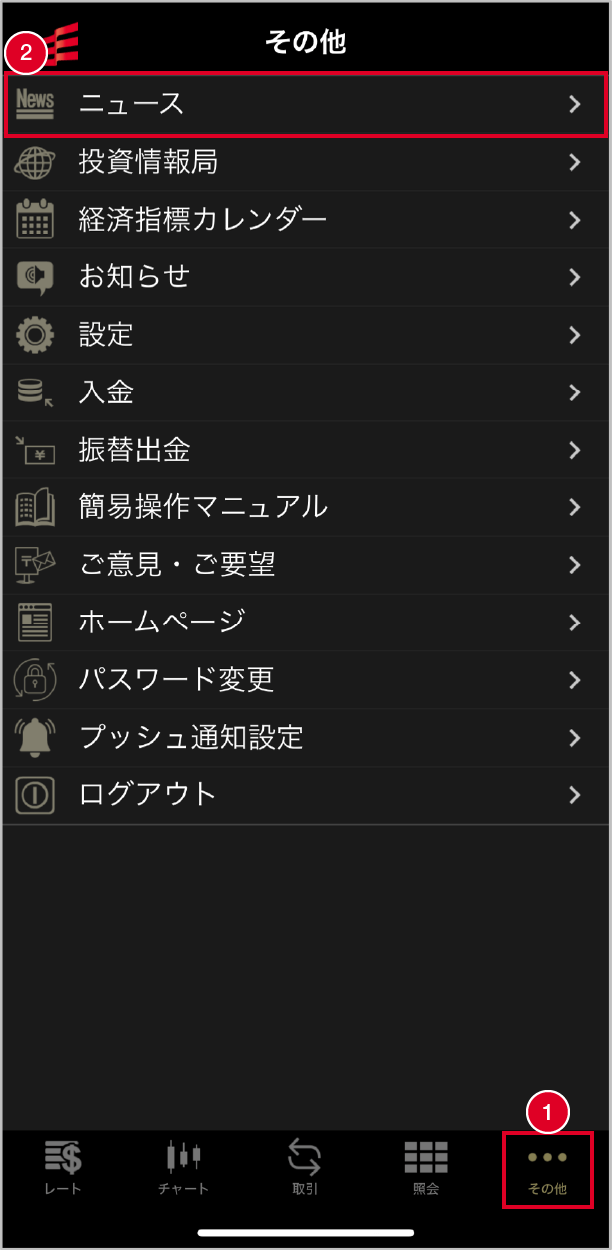Tap ログアウト to log out
This screenshot has width=612, height=1250.
pyautogui.click(x=305, y=795)
